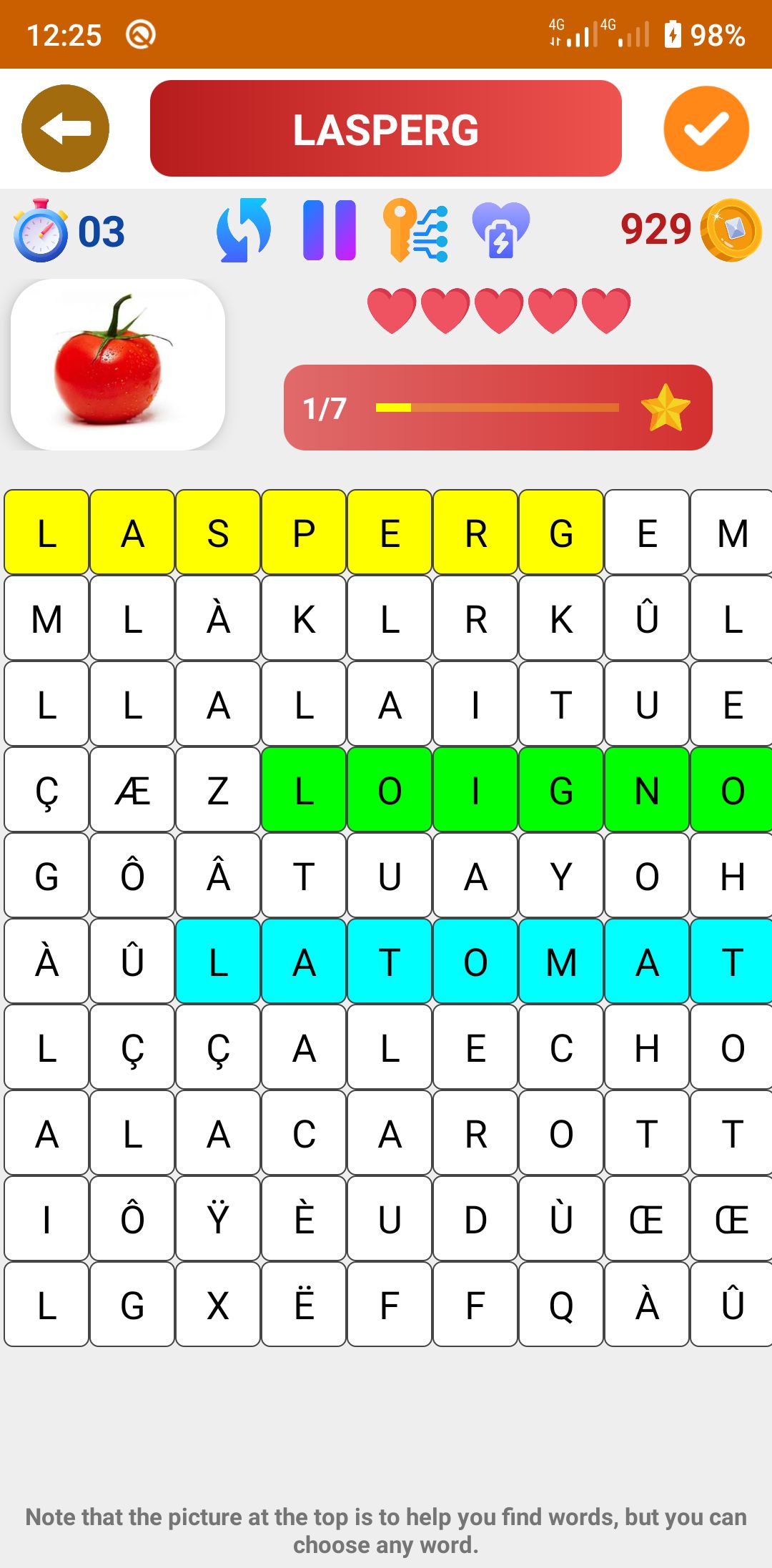This screenshot has width=772, height=1568.
Task: Select the letter È tile
Action: click(x=304, y=1219)
